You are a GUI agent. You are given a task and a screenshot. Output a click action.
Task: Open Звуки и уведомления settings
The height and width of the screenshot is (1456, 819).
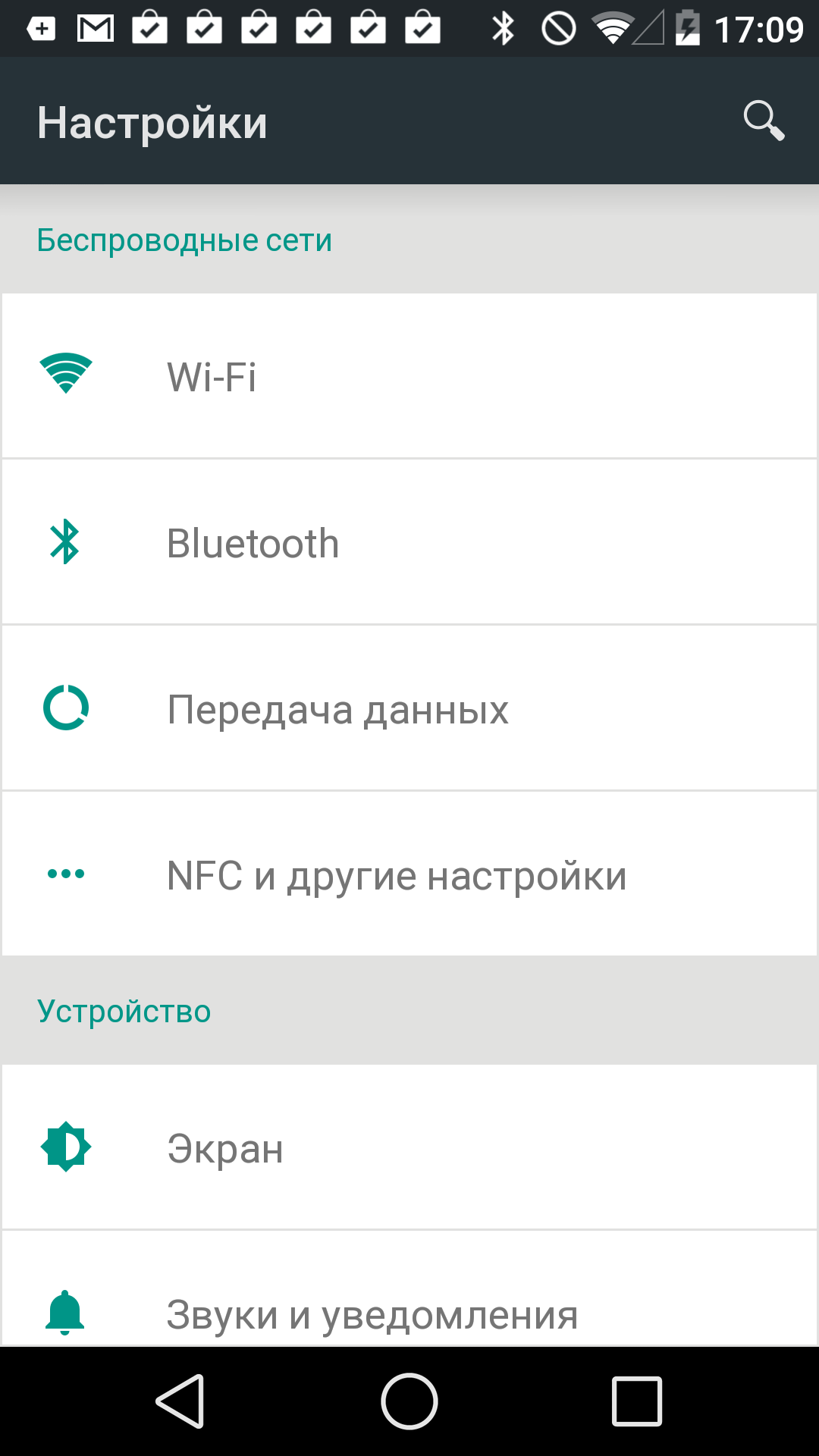(x=409, y=1289)
